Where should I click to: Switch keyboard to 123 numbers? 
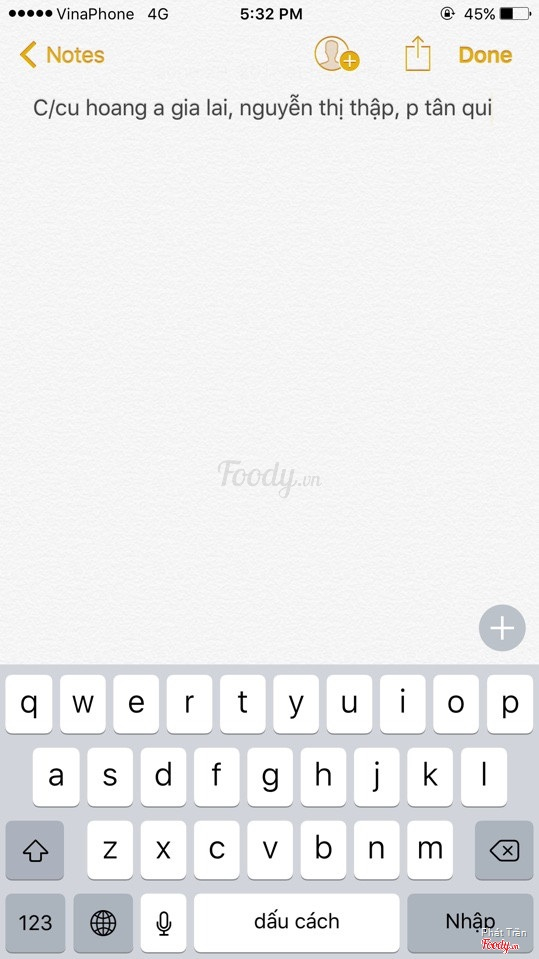(x=35, y=922)
